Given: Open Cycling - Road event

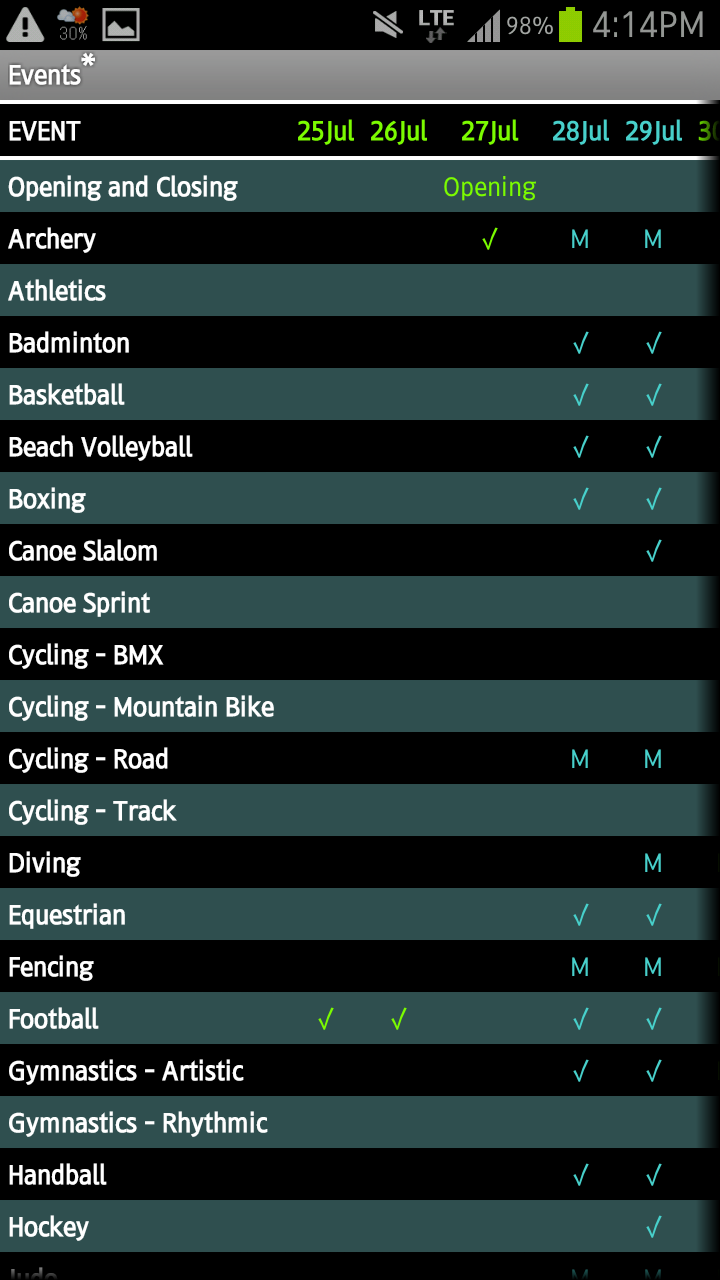Looking at the screenshot, I should [360, 758].
